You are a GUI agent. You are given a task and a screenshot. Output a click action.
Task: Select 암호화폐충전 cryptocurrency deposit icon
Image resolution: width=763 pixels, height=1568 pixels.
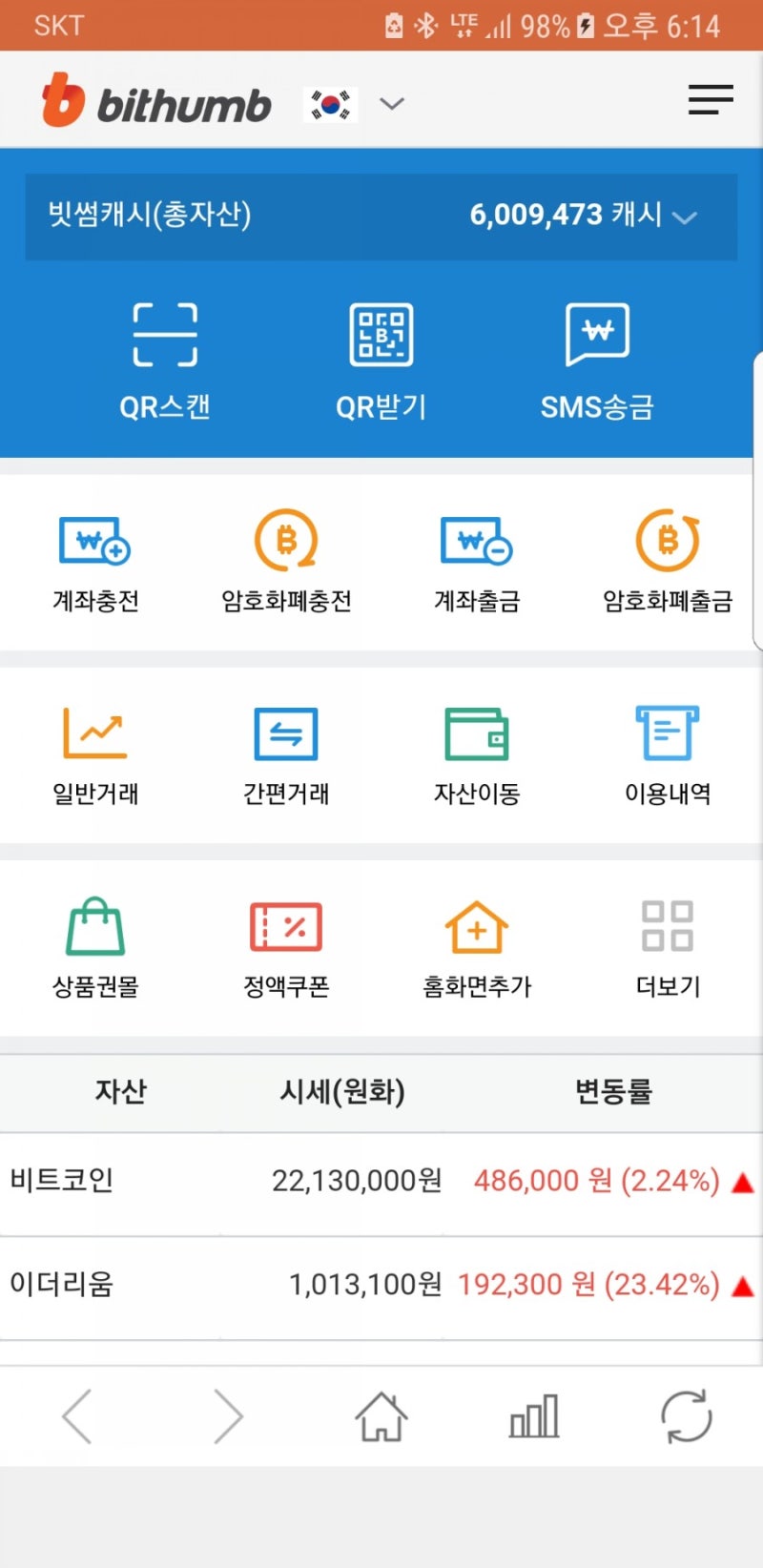pos(284,561)
